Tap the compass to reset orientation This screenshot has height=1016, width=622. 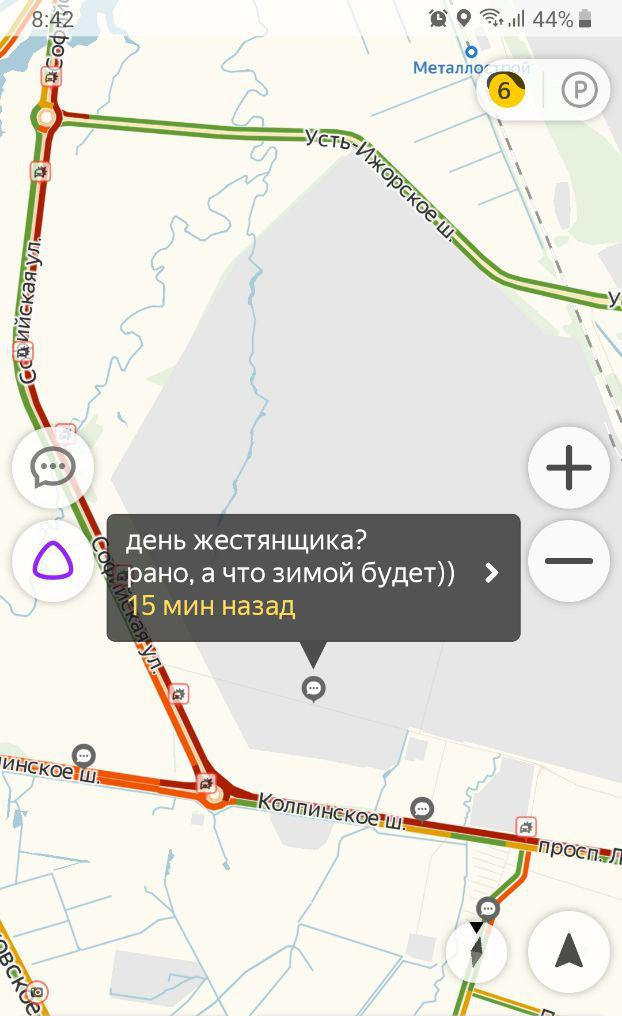click(x=476, y=951)
